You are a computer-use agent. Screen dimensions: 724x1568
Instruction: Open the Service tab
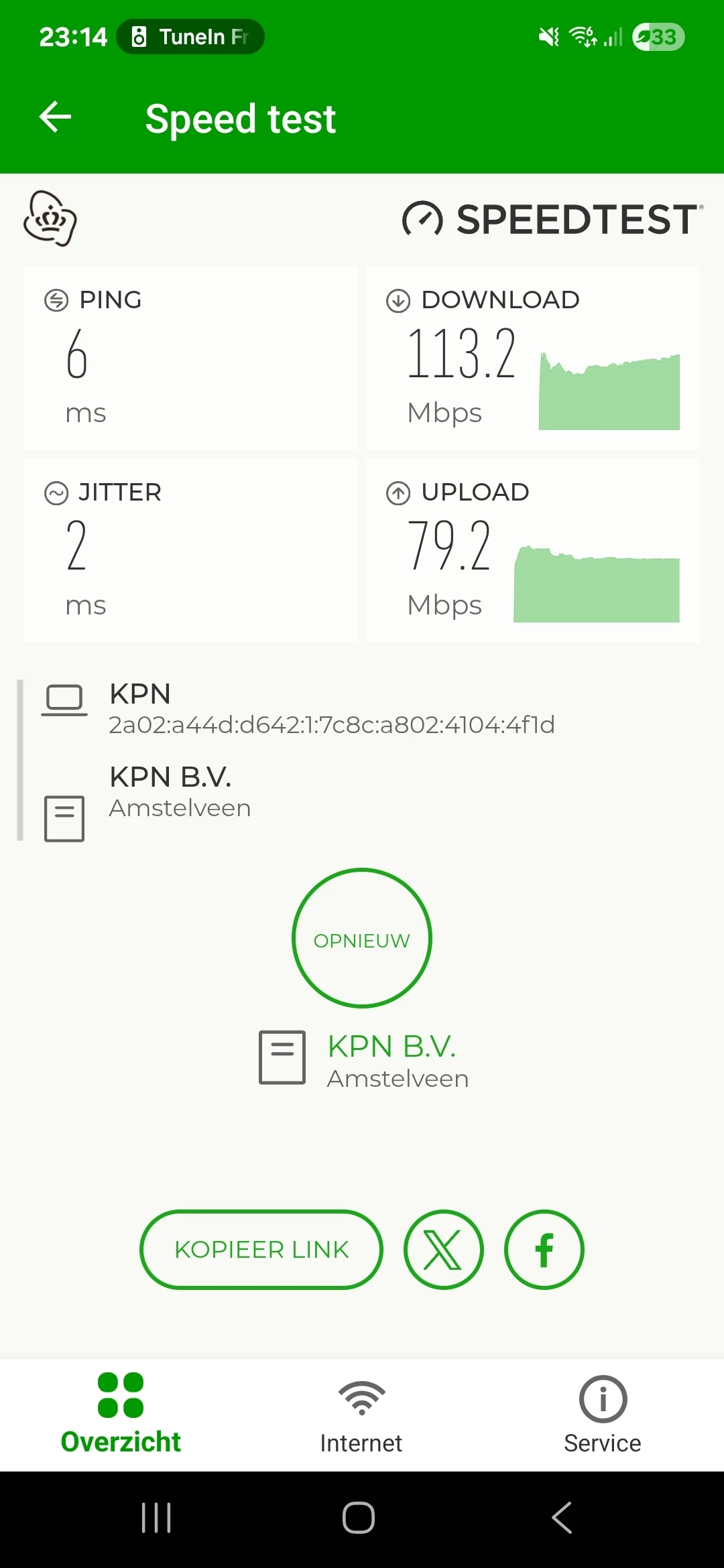click(602, 1414)
